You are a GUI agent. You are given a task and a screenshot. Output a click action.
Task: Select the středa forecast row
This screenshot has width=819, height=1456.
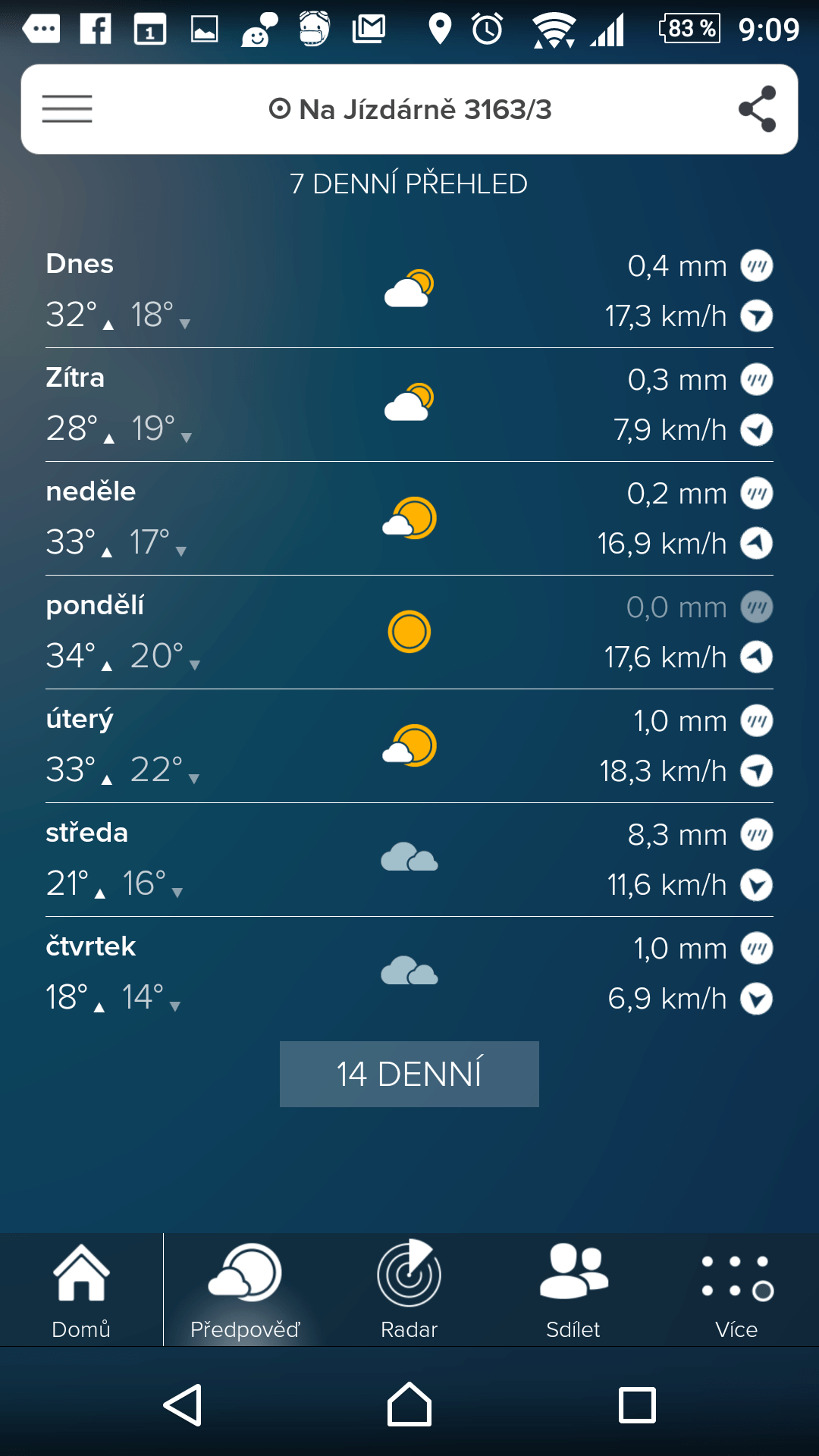(x=409, y=860)
